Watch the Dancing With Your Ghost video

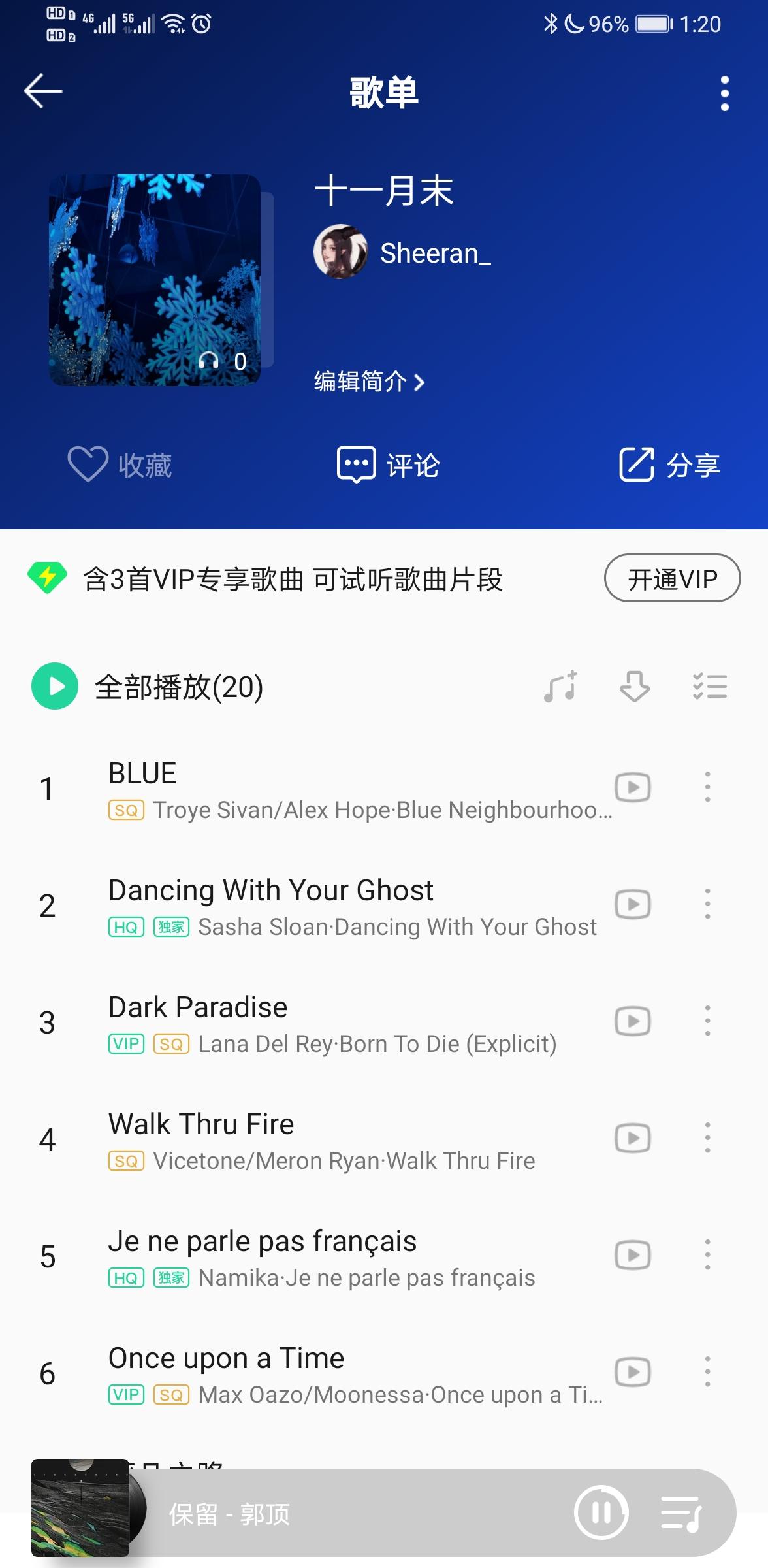coord(633,904)
